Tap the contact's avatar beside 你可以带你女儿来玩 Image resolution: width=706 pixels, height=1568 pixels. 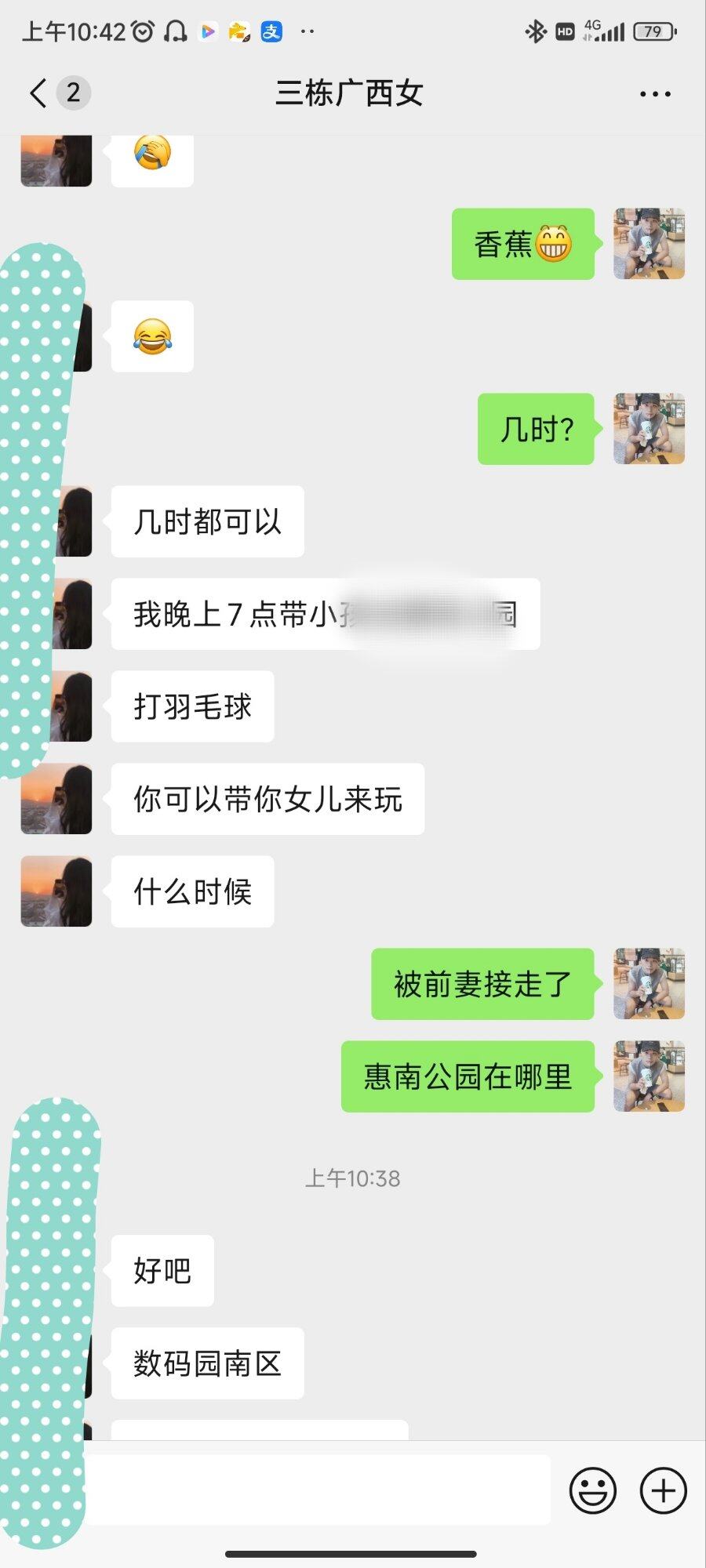[x=56, y=799]
